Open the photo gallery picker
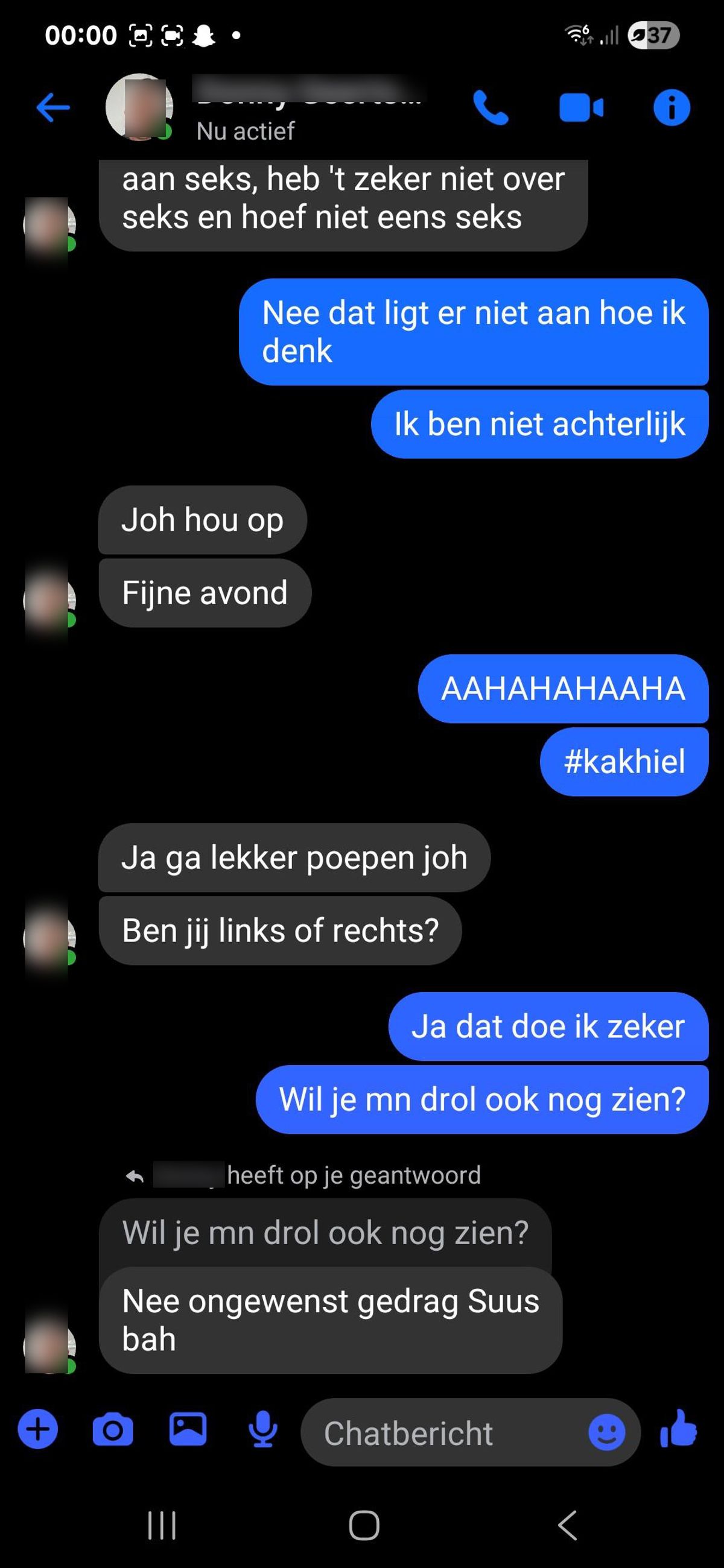 click(x=188, y=1429)
